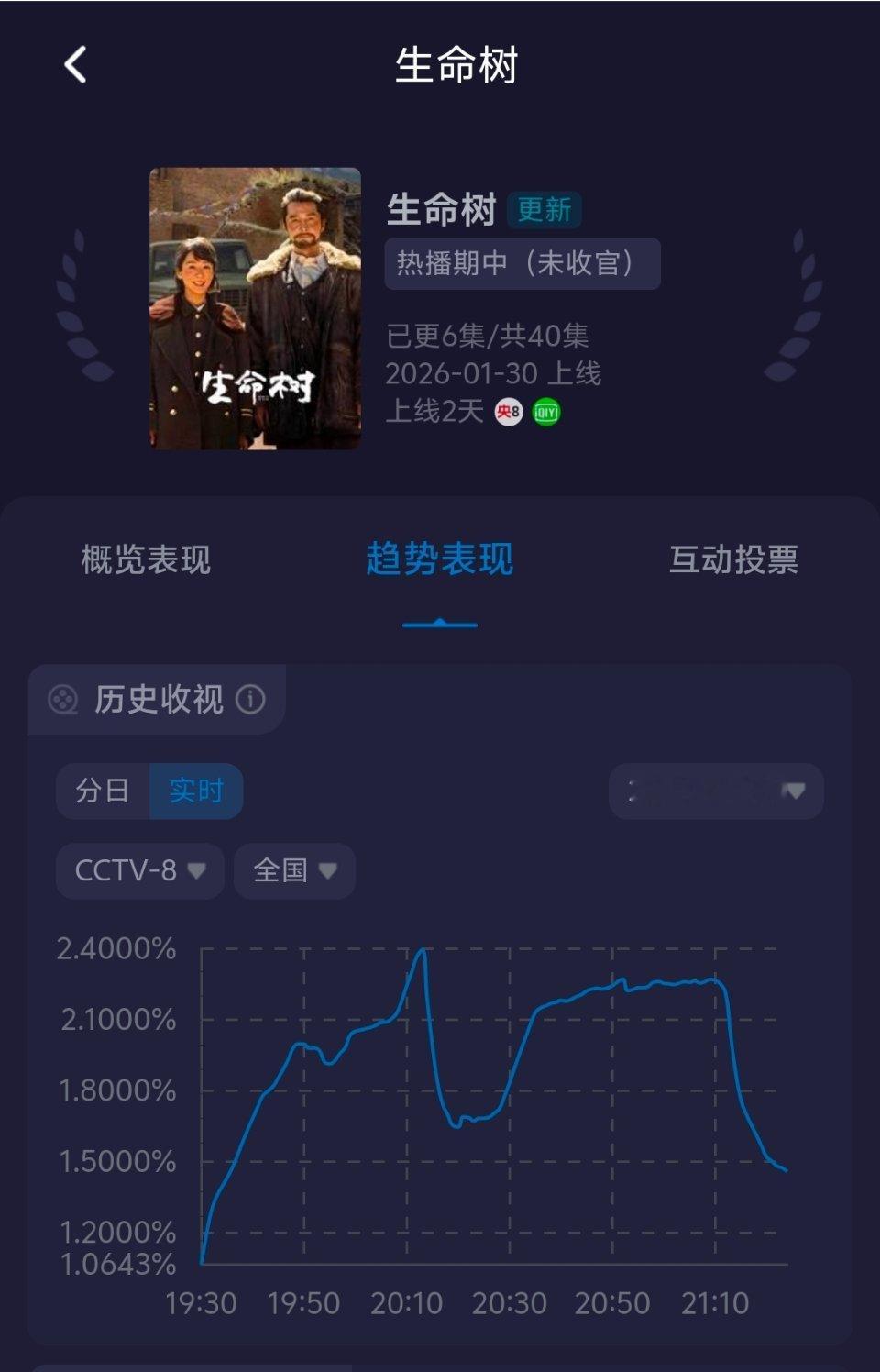Open the date selector dropdown above the chart

[714, 791]
